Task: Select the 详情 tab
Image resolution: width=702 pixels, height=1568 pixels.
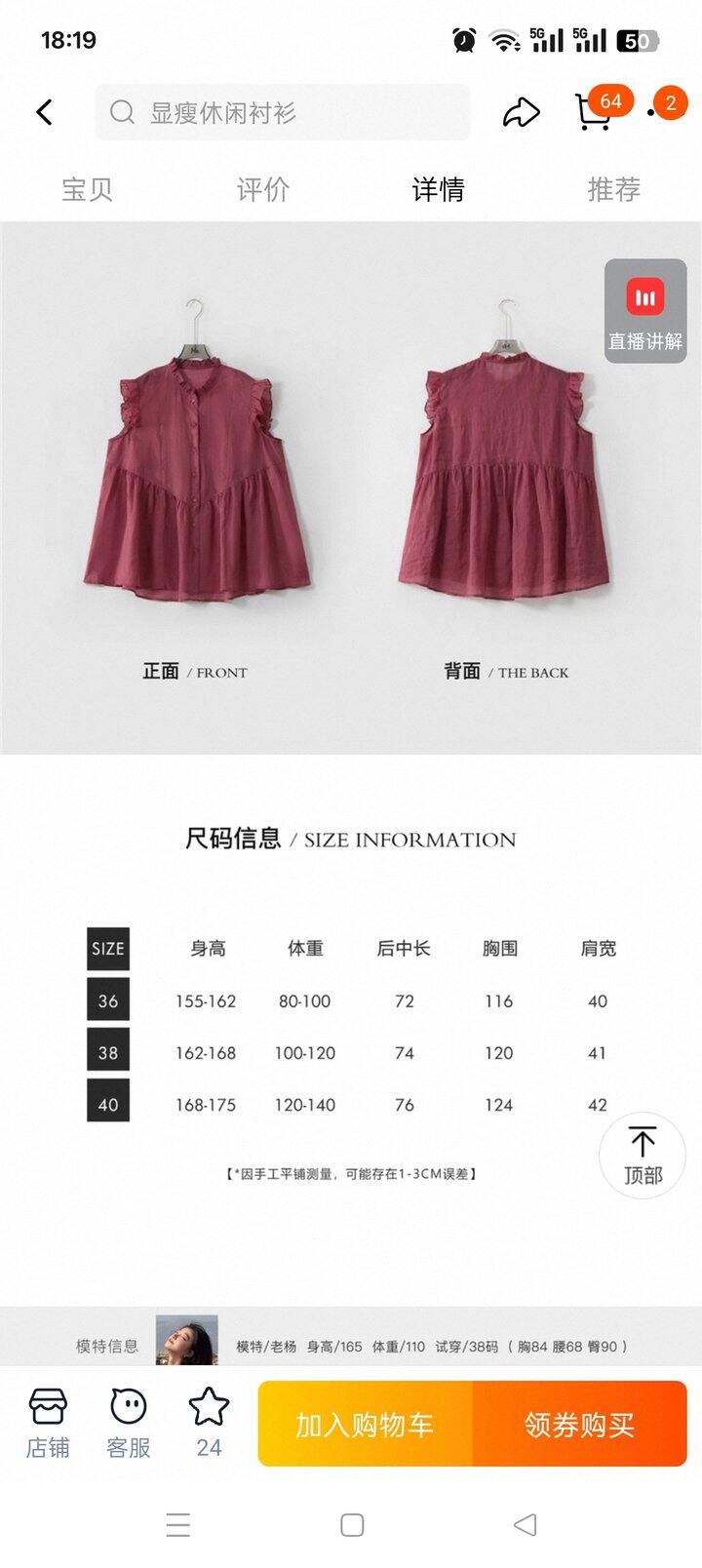Action: pos(439,189)
